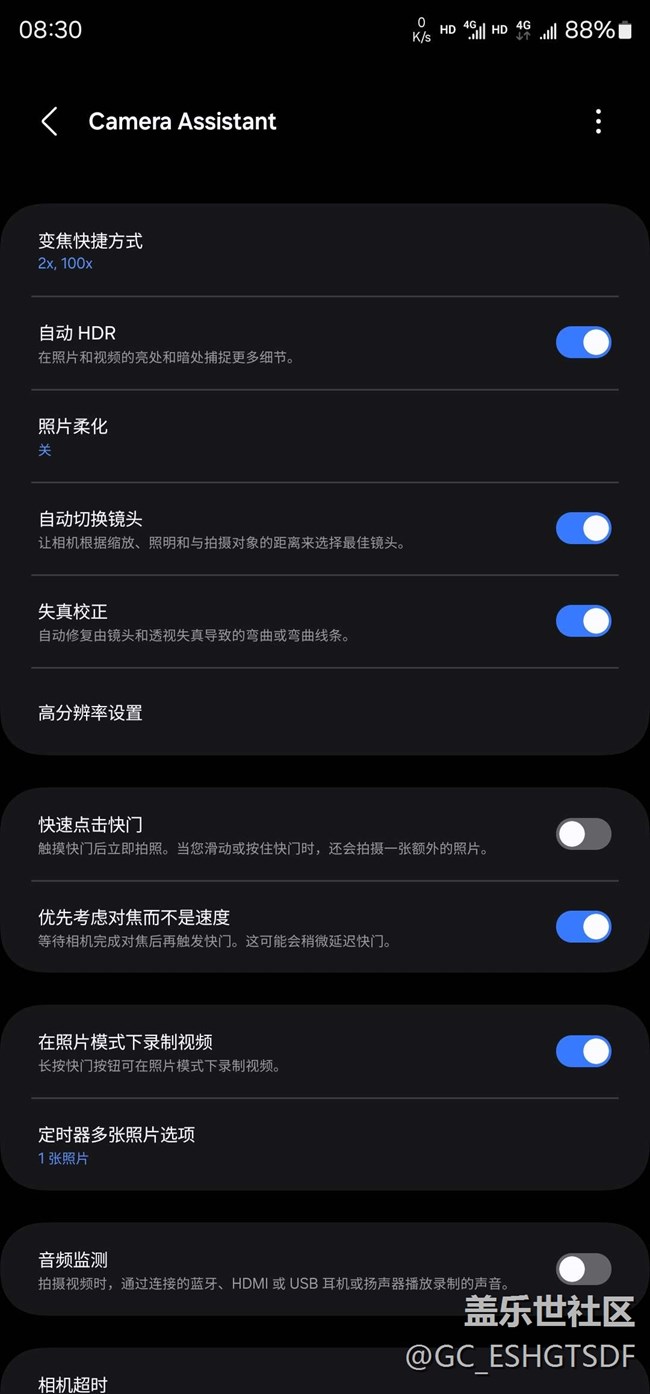Image resolution: width=650 pixels, height=1394 pixels.
Task: Enable 音频监测 switch
Action: 583,1270
